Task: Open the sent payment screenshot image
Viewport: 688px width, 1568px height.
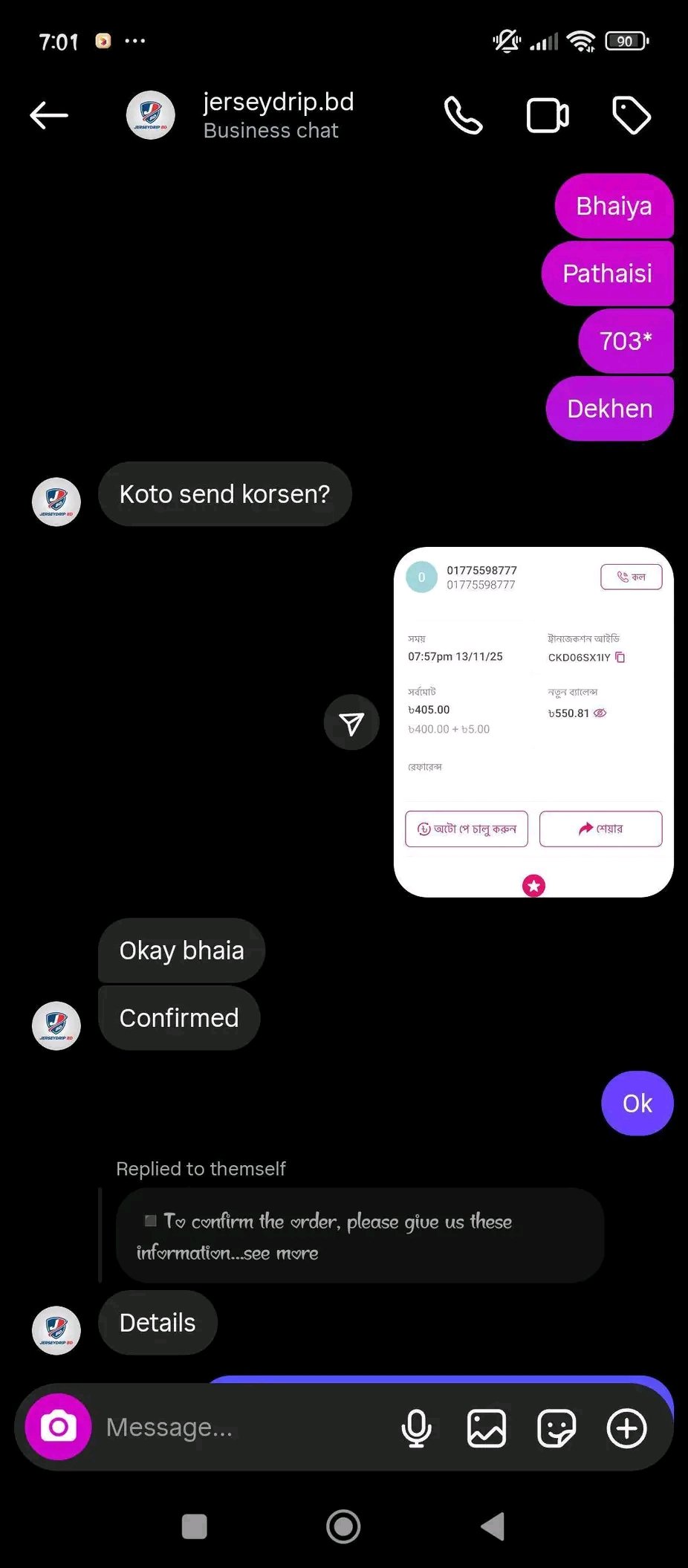Action: (533, 722)
